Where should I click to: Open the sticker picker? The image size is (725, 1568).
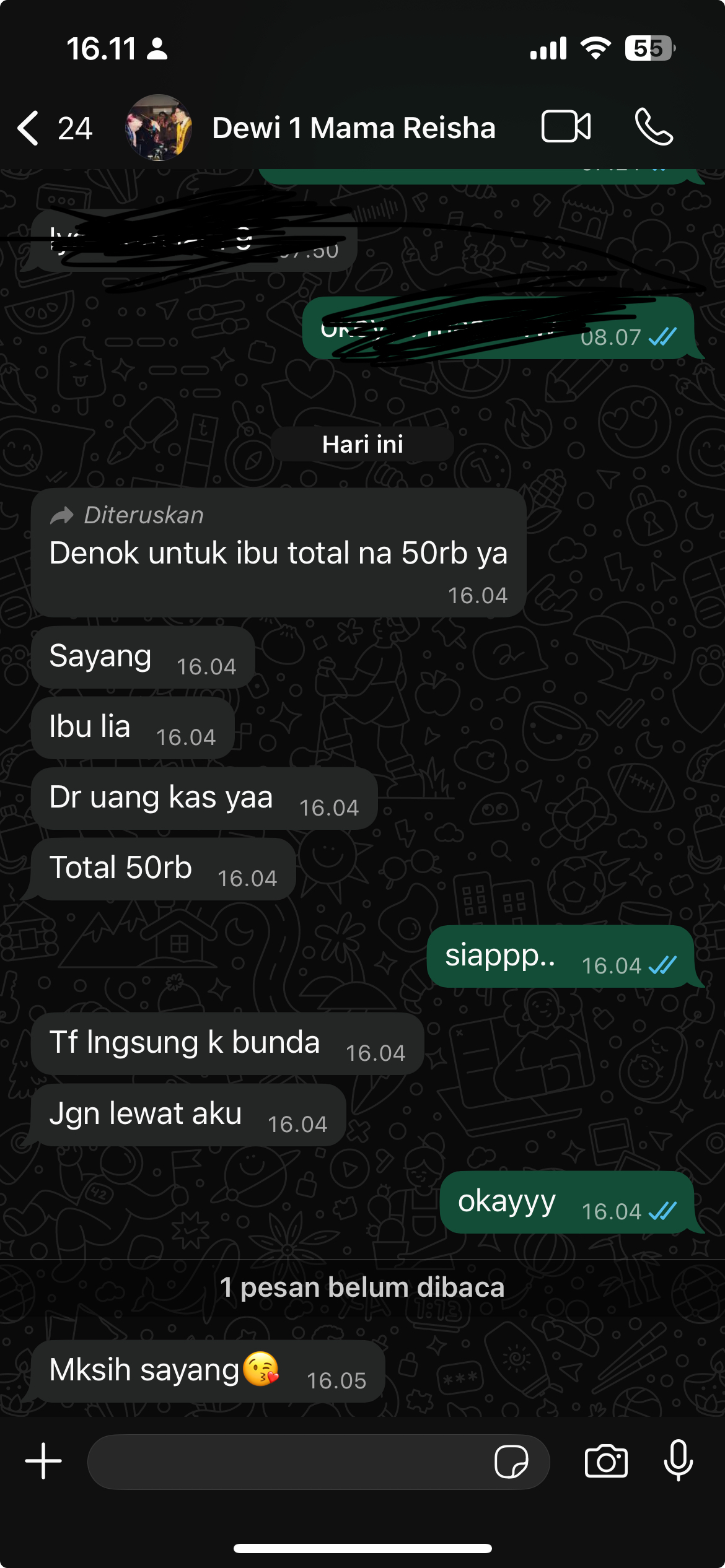click(511, 1461)
